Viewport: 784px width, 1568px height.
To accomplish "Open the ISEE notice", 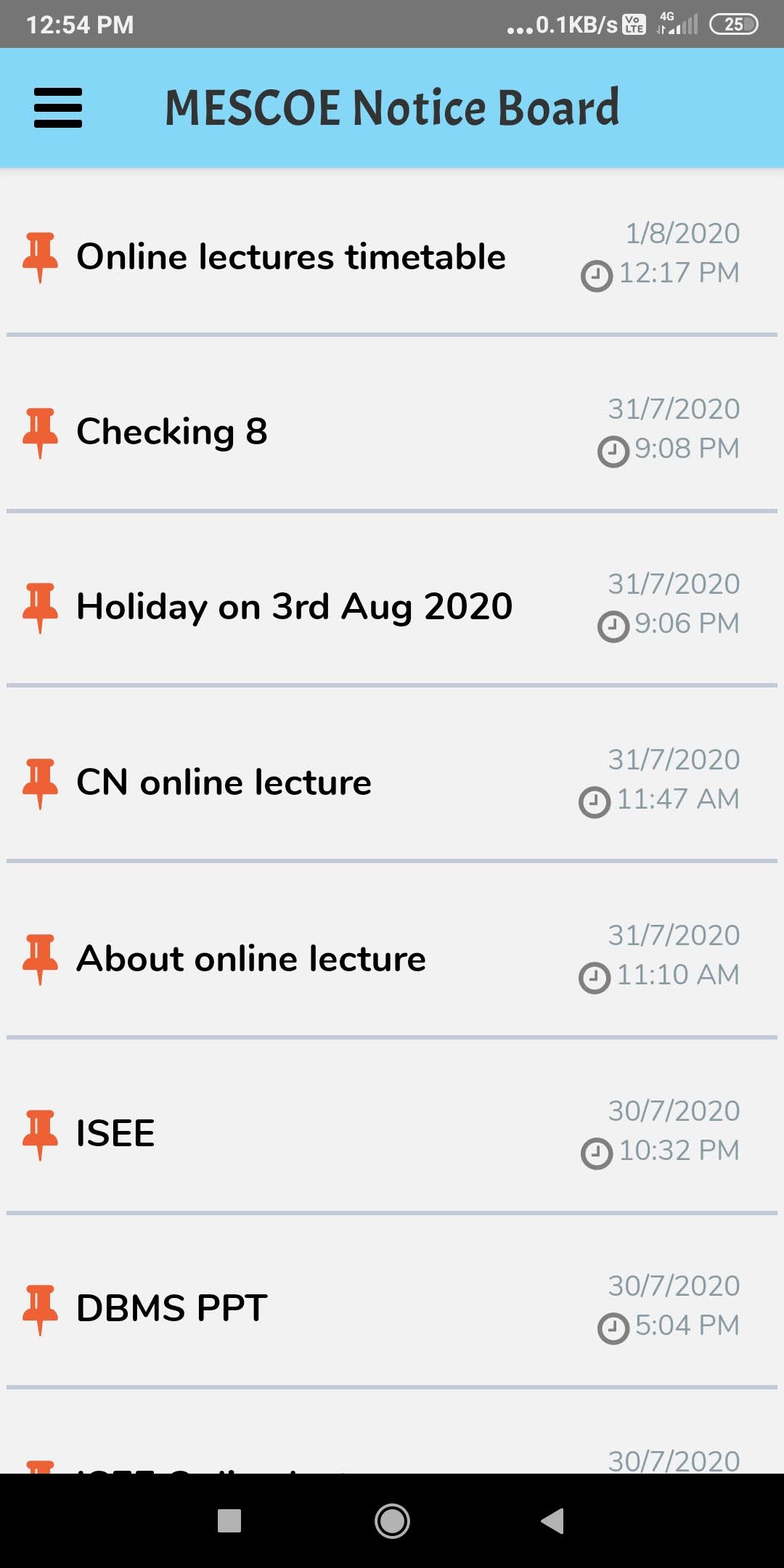I will [x=114, y=1132].
